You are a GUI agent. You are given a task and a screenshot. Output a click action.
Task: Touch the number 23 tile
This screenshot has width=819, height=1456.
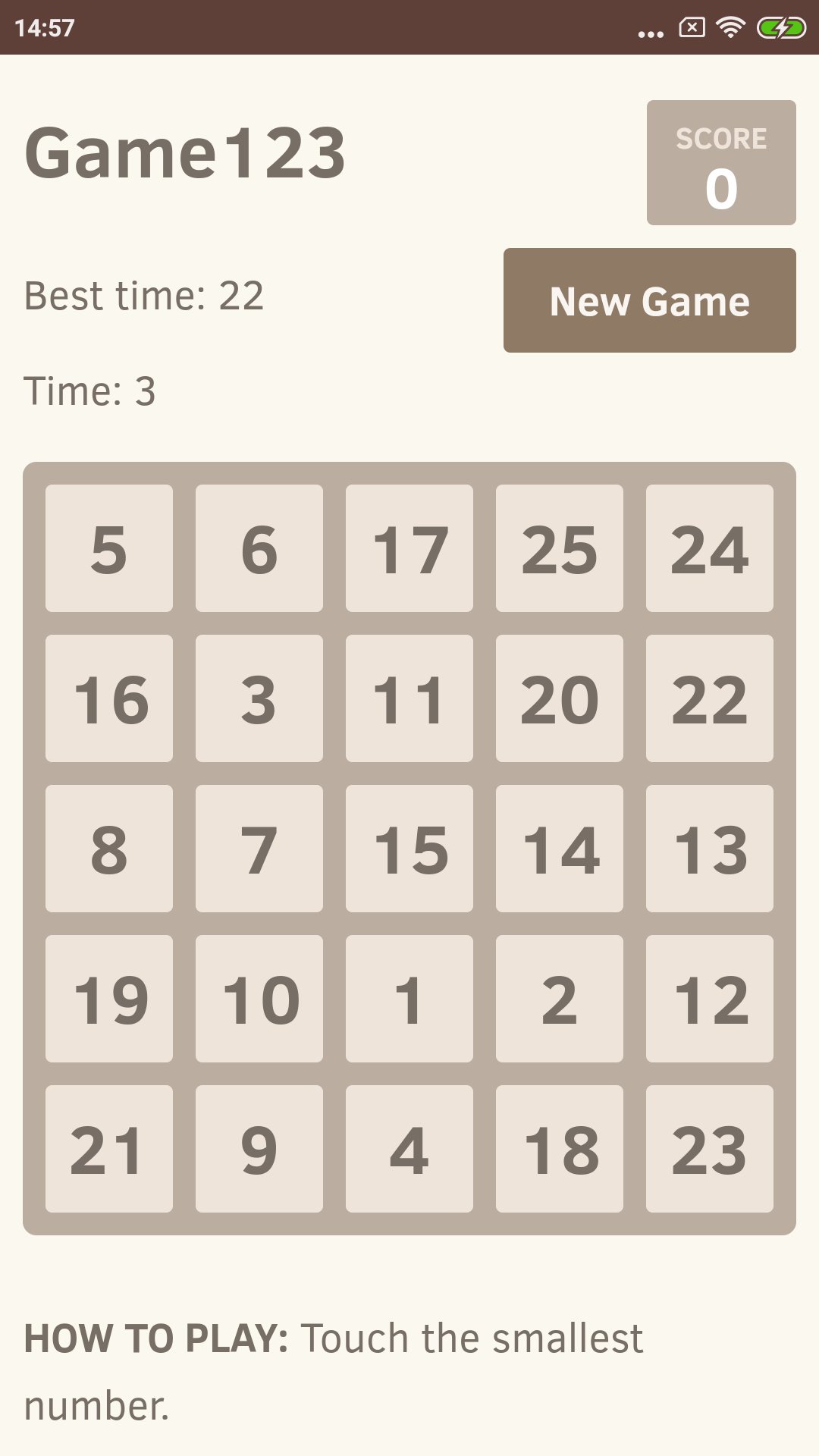point(710,1149)
